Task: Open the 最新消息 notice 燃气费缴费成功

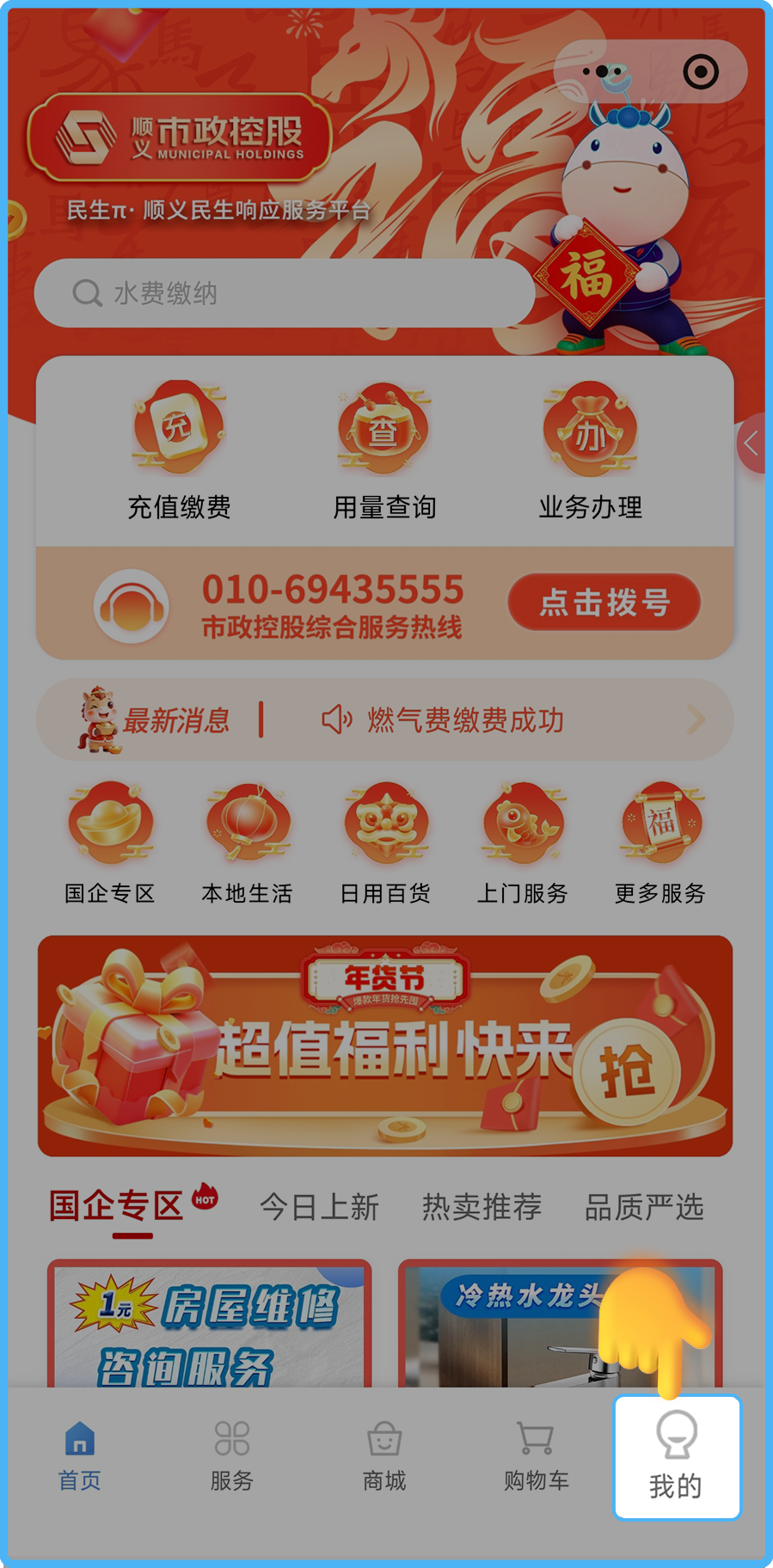Action: [x=464, y=720]
